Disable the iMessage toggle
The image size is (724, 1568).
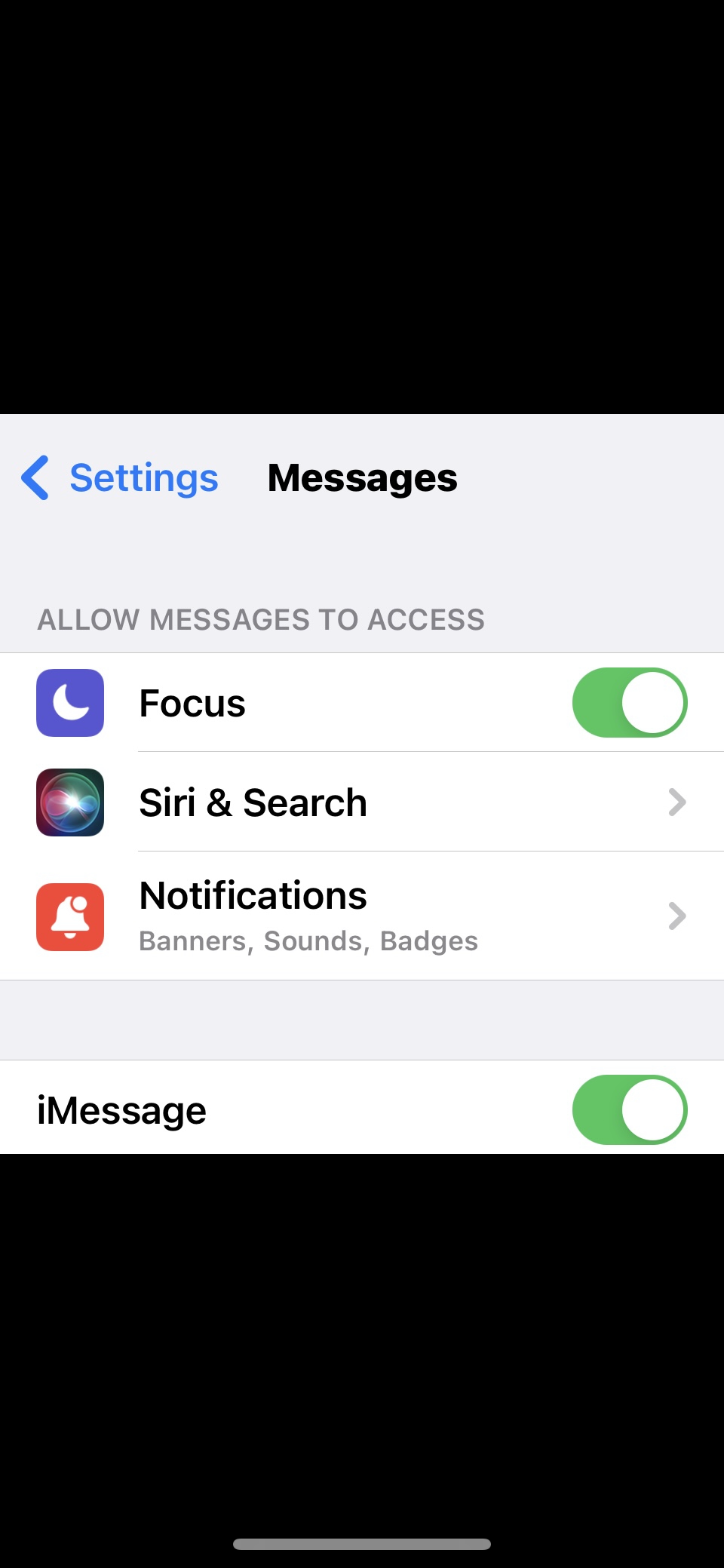pos(629,1109)
